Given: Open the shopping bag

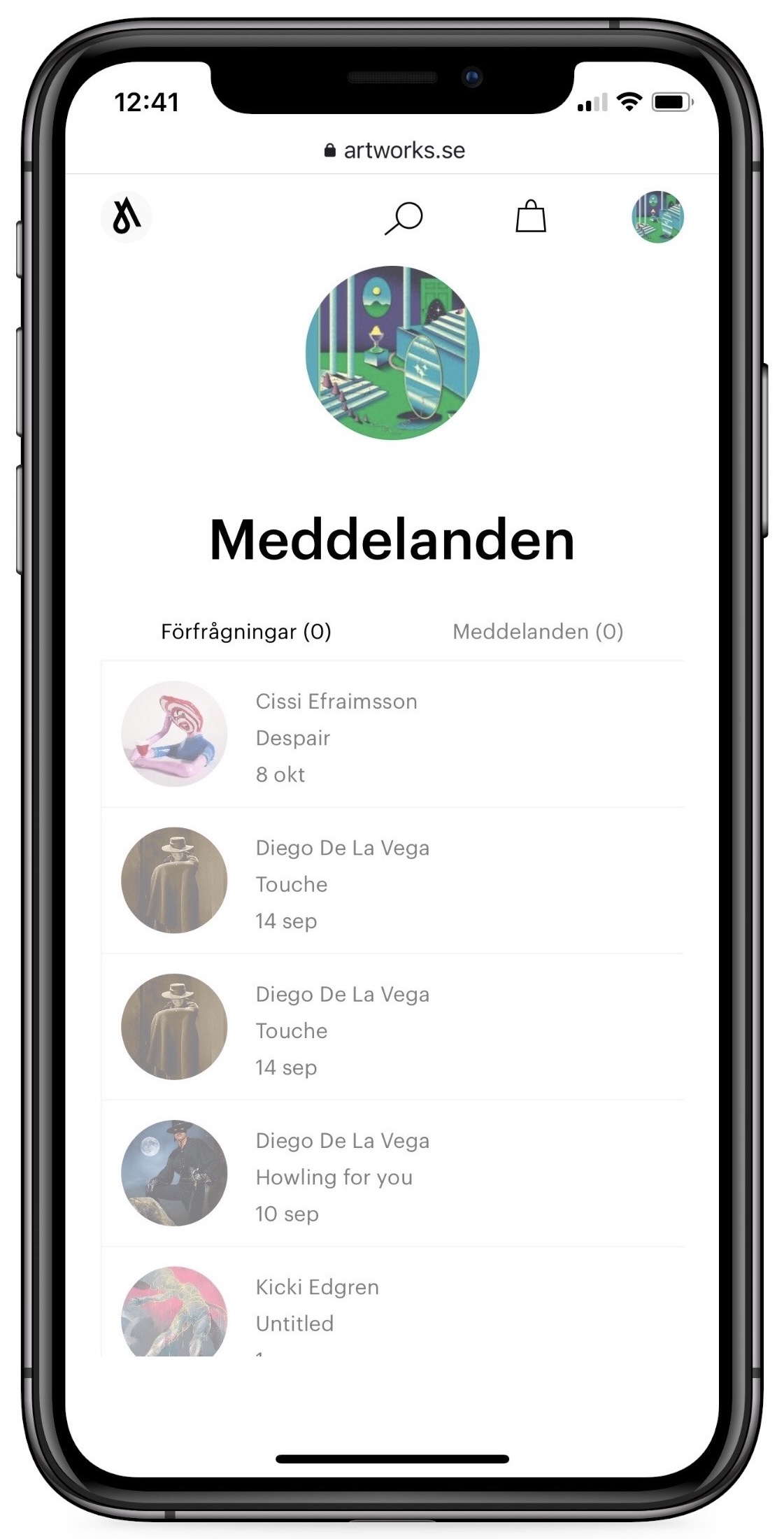Looking at the screenshot, I should [x=531, y=217].
